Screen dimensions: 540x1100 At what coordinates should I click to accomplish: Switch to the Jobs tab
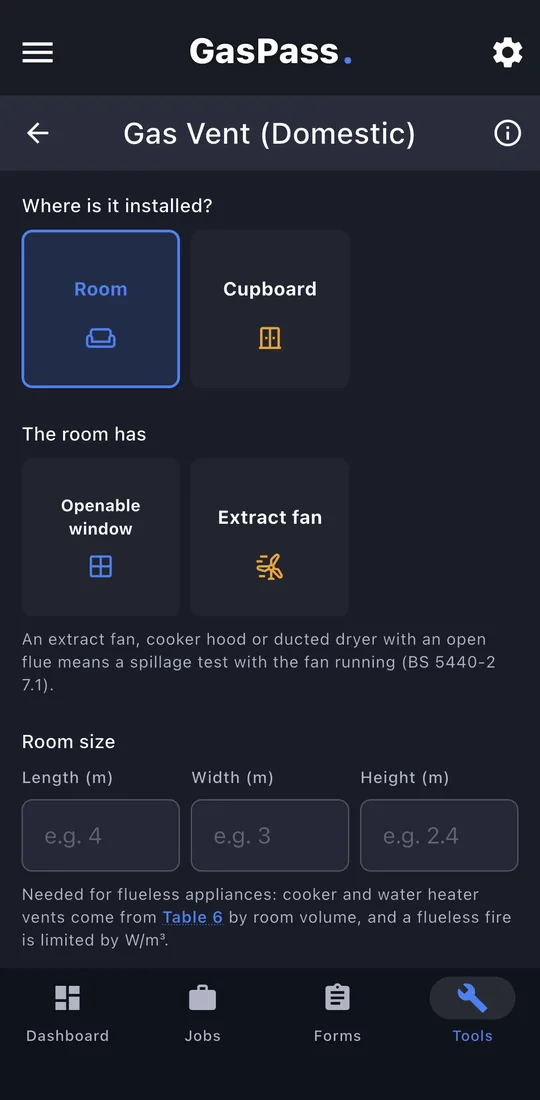pos(203,1012)
